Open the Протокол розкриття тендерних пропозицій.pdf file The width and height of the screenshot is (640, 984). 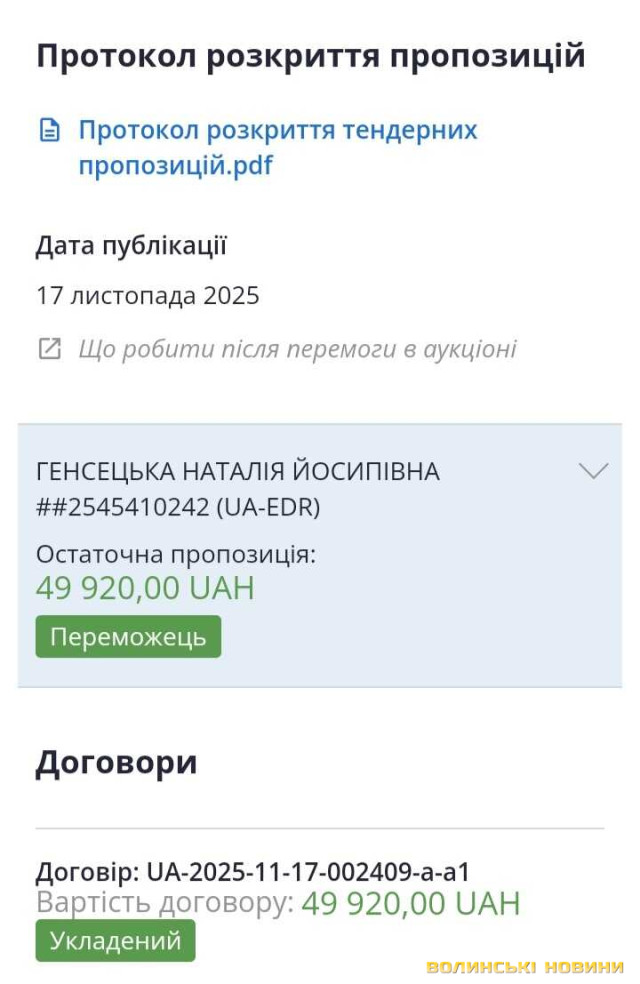tap(278, 147)
